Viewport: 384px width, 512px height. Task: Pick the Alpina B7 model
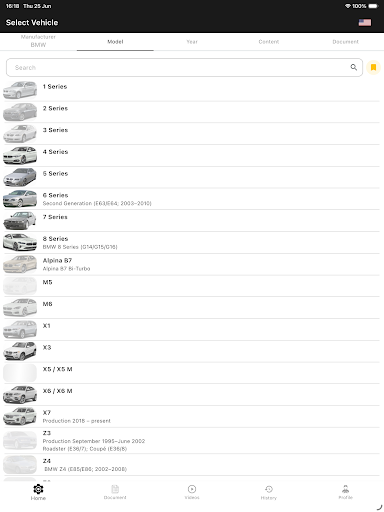coord(191,264)
